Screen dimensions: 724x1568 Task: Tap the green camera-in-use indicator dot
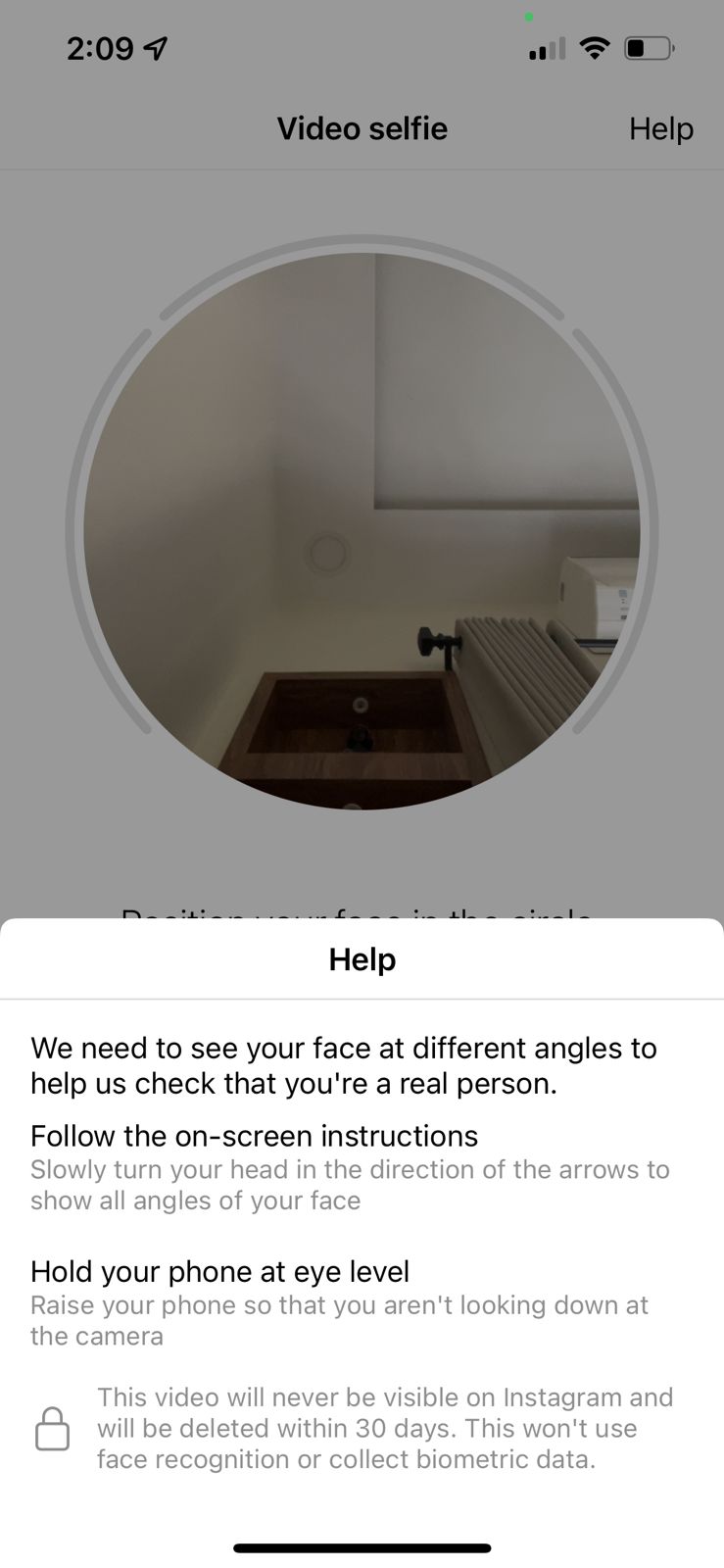(x=528, y=17)
